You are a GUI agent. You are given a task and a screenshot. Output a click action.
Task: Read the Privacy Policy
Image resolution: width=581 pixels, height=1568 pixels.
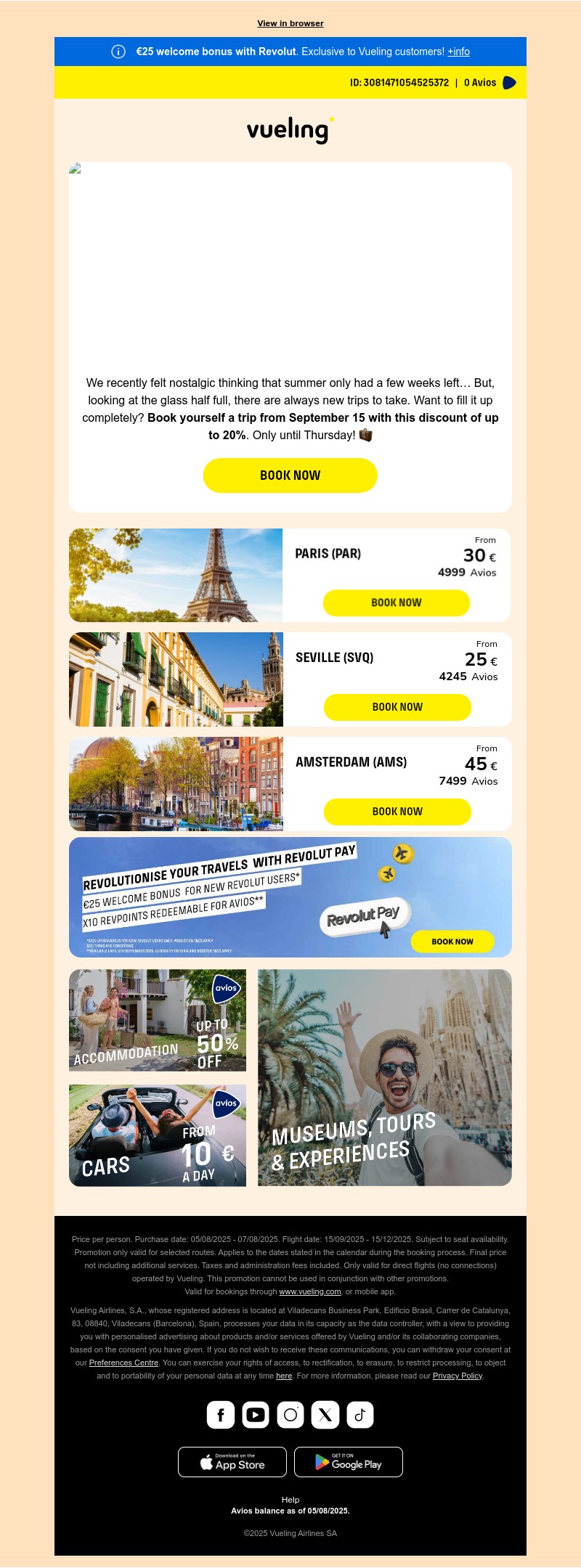[x=458, y=1376]
